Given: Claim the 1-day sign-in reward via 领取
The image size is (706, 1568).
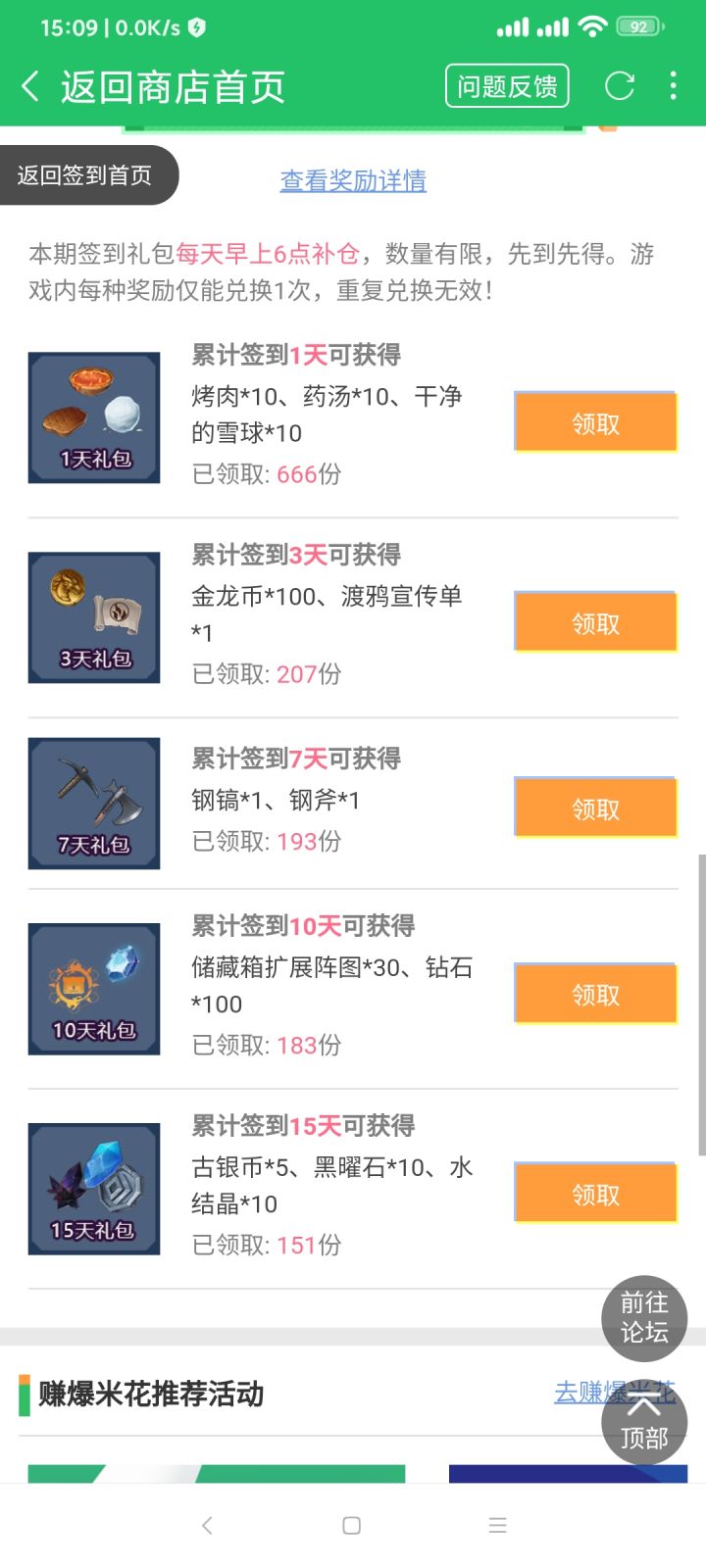Looking at the screenshot, I should [594, 421].
